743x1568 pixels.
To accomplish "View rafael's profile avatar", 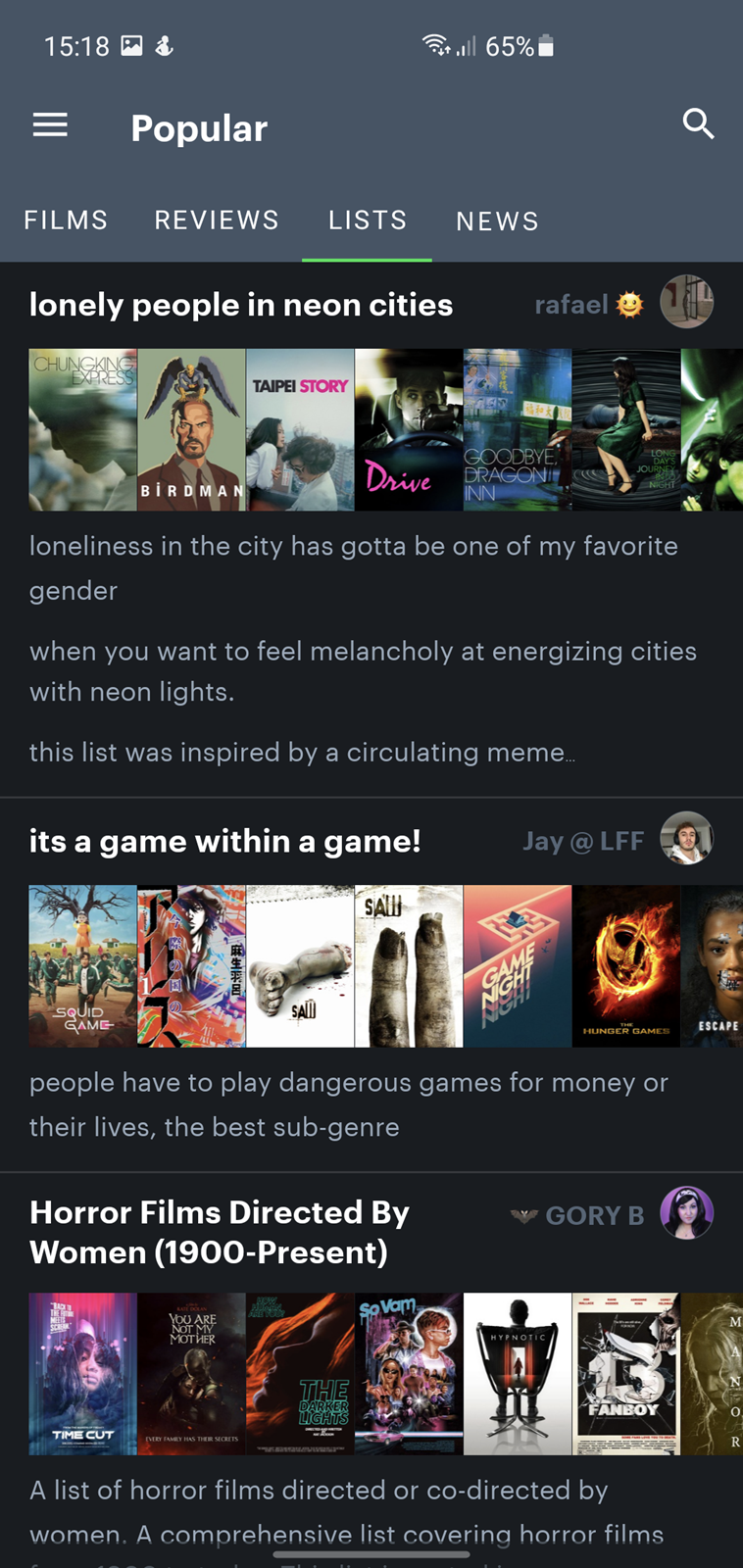I will (x=686, y=302).
